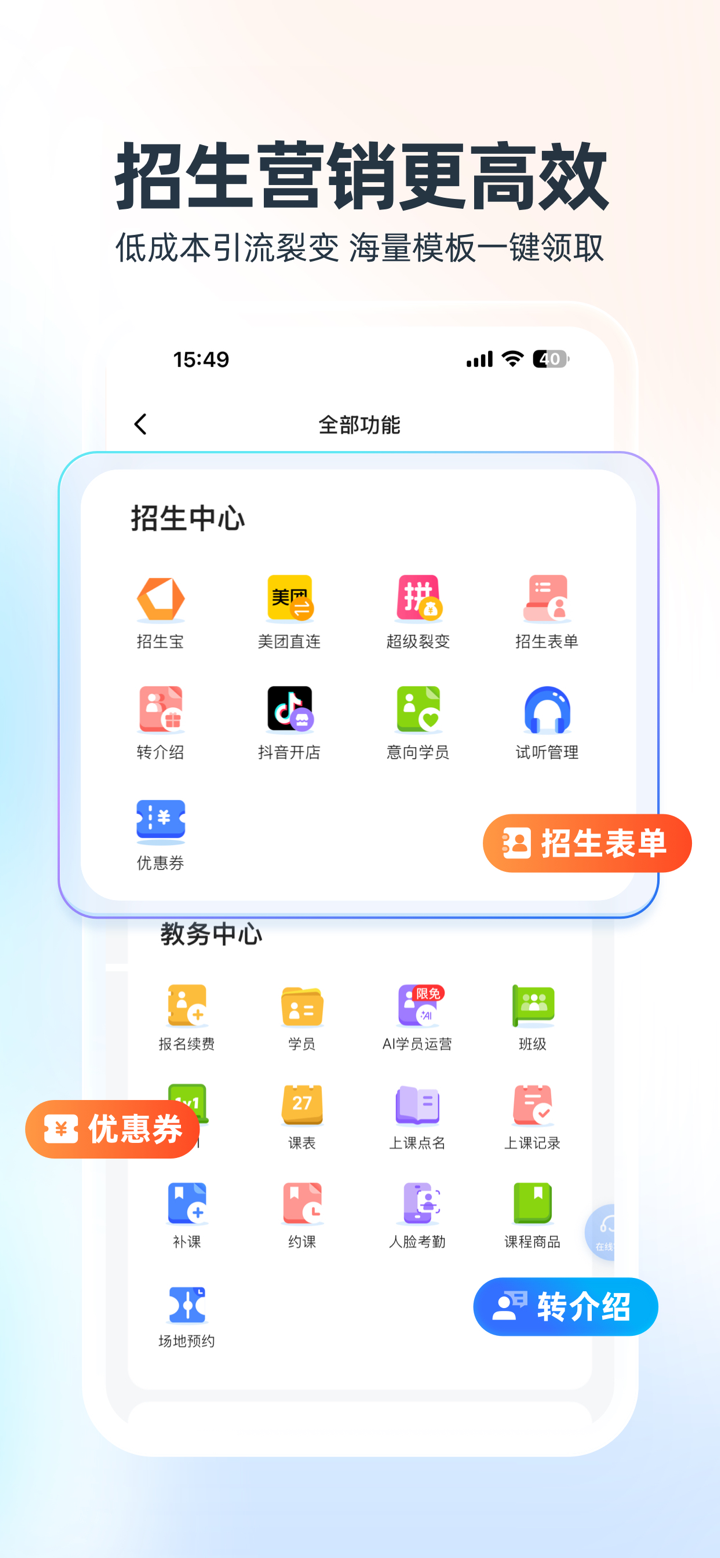
Task: Tap the 全部功能 page title
Action: point(359,424)
